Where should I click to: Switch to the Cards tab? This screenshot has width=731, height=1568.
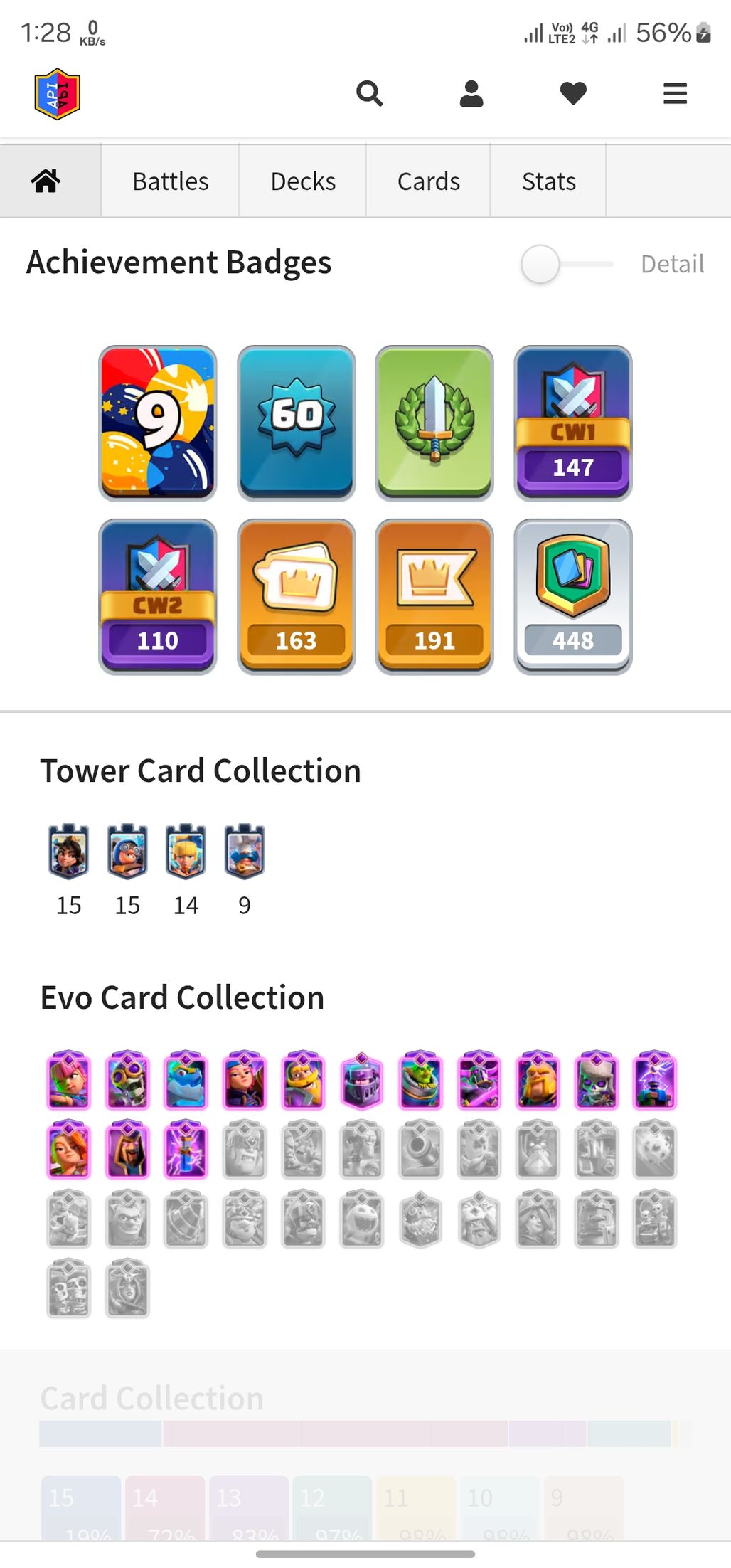(x=428, y=181)
